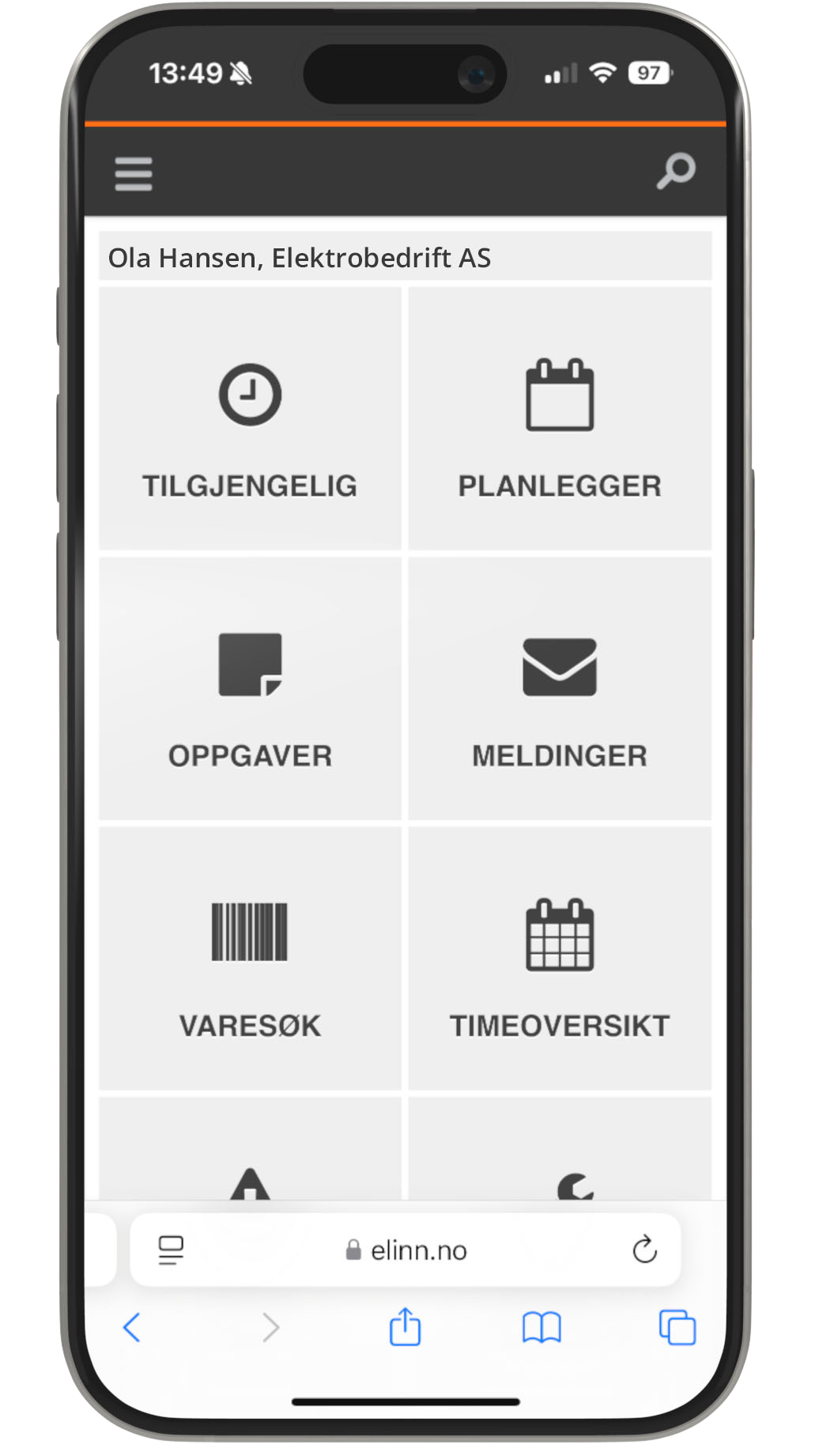Open the Planlegger tile
Viewport: 819px width, 1456px height.
click(560, 419)
